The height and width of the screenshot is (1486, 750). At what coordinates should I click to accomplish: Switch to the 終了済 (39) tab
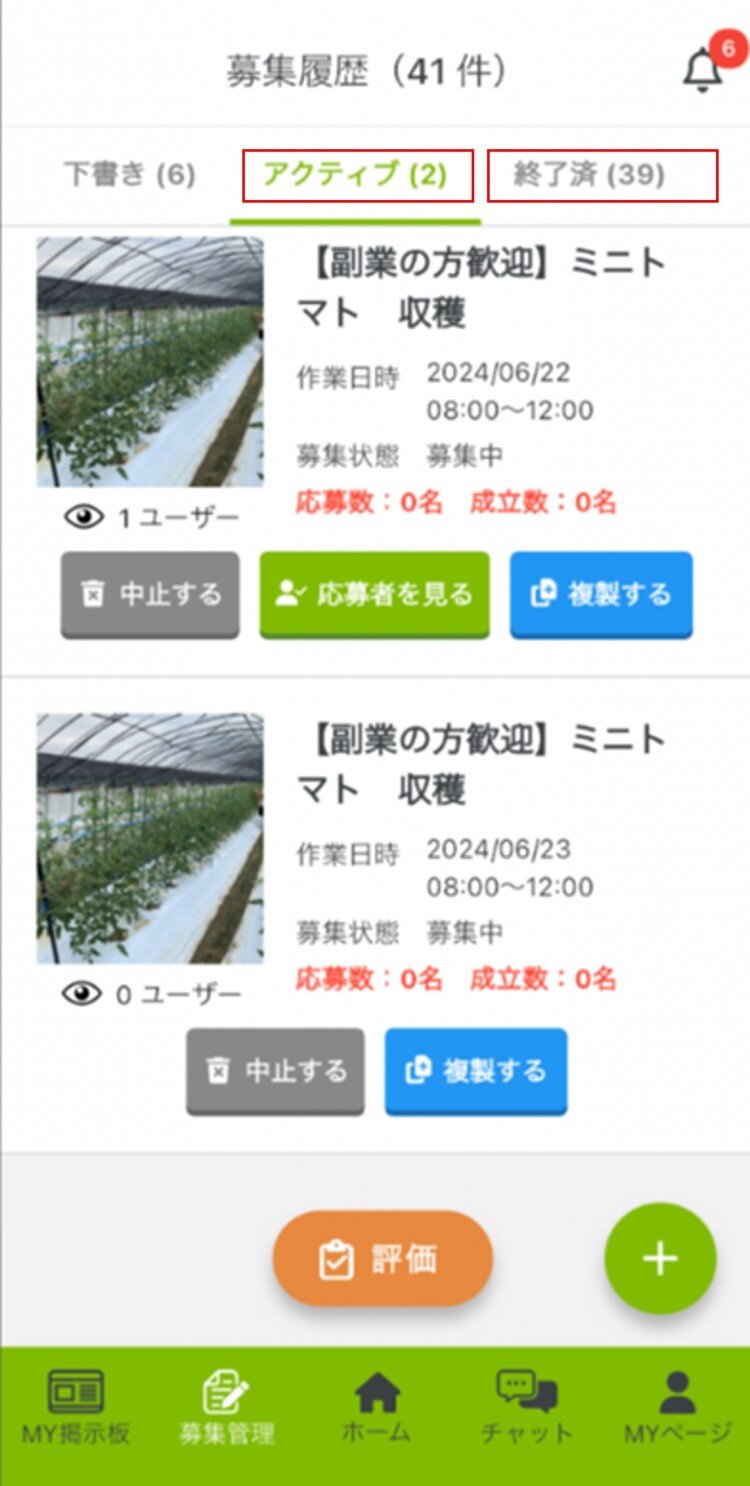click(x=602, y=175)
